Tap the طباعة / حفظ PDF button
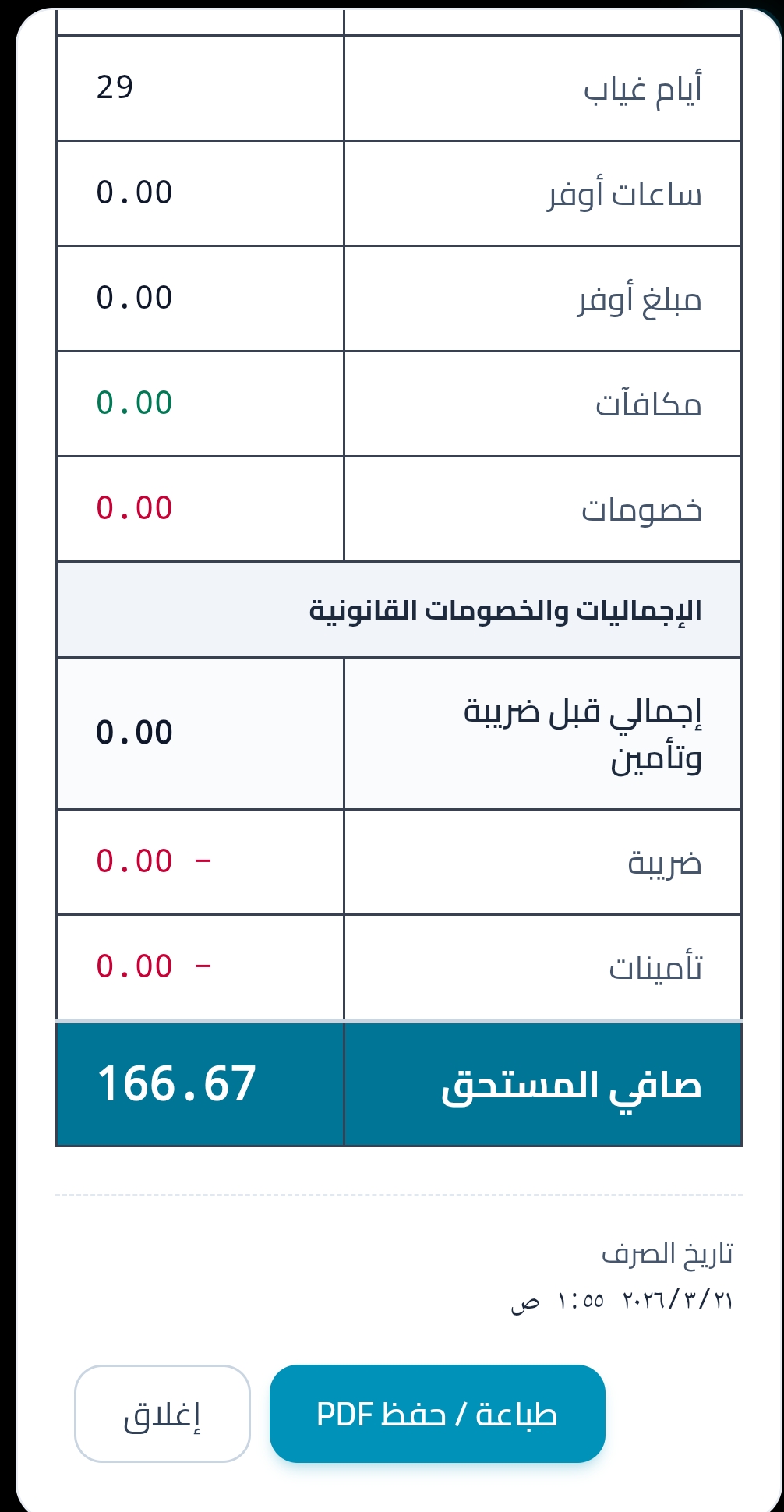The height and width of the screenshot is (1512, 784). pos(437,1413)
